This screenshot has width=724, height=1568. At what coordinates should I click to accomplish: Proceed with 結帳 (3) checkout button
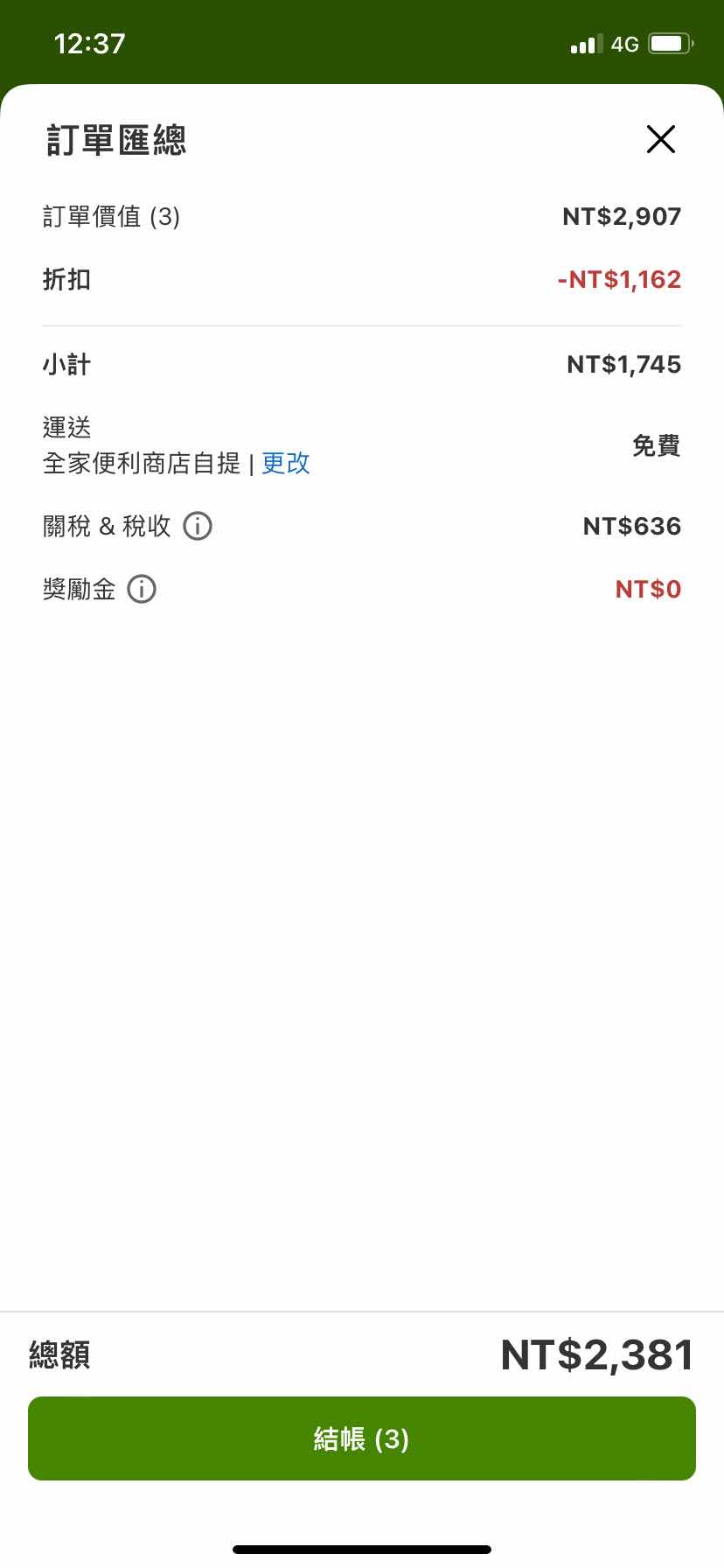362,1438
